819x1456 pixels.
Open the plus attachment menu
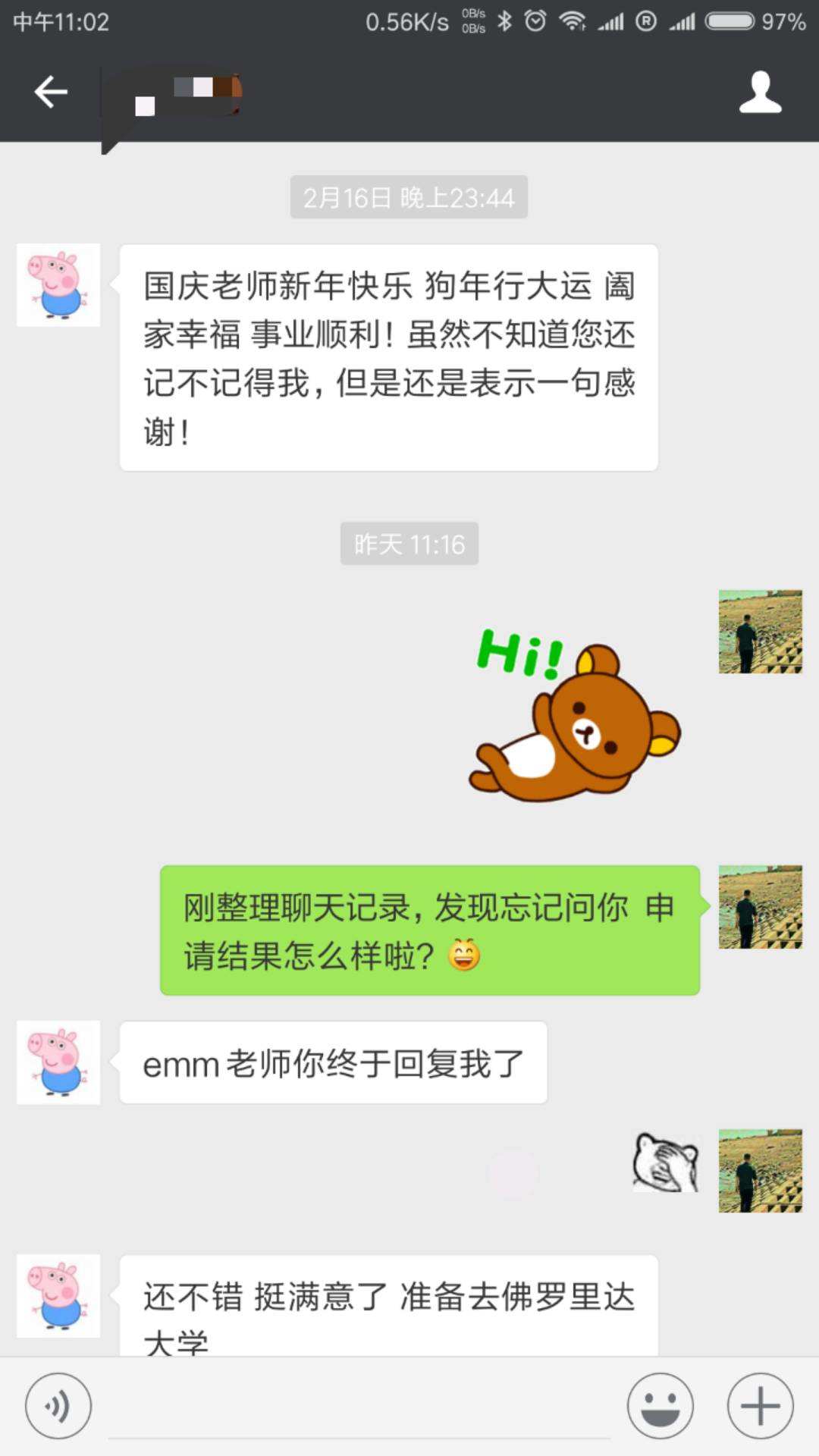pos(760,1406)
